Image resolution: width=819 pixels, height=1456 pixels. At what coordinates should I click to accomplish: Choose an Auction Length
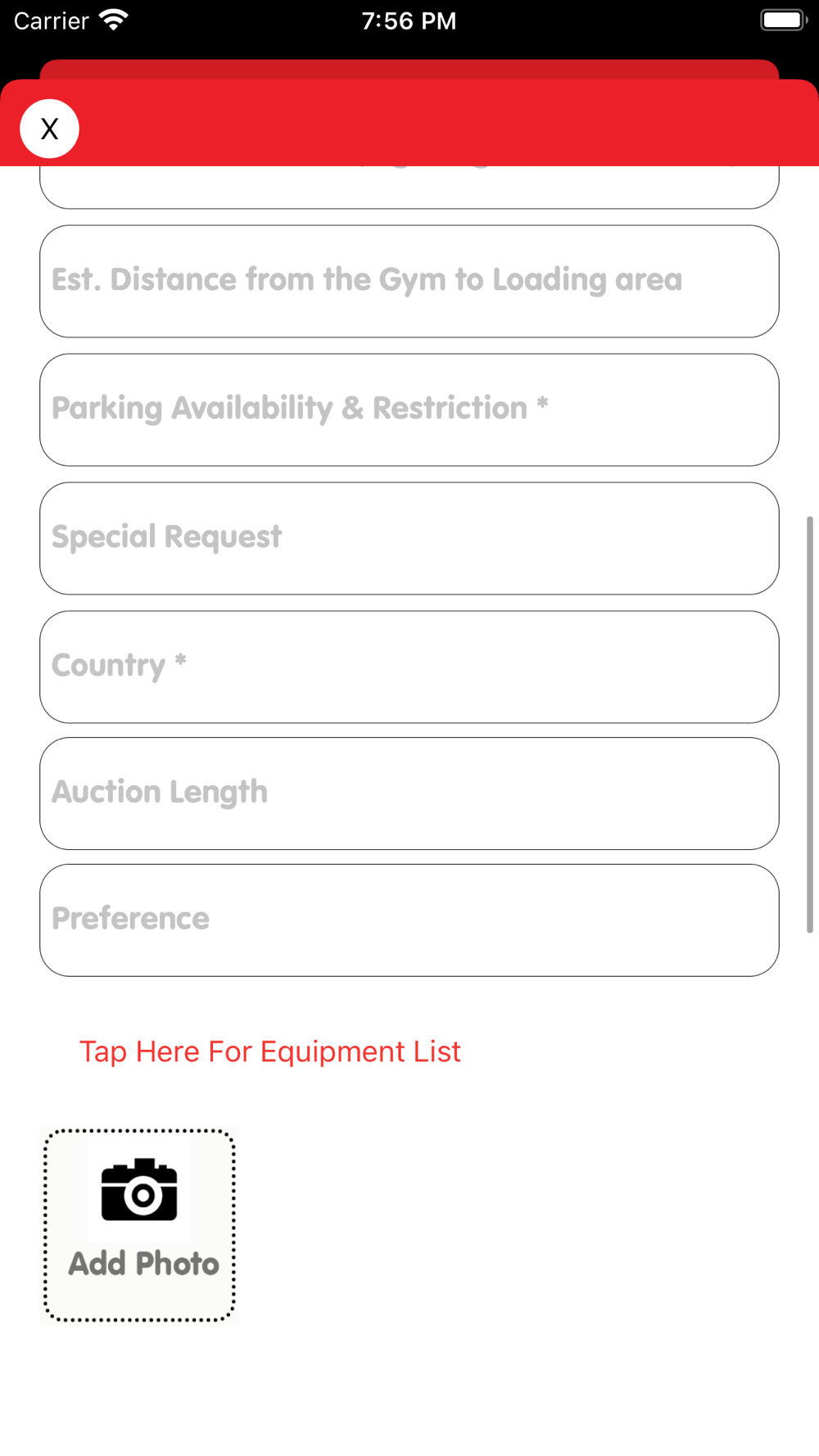(409, 793)
